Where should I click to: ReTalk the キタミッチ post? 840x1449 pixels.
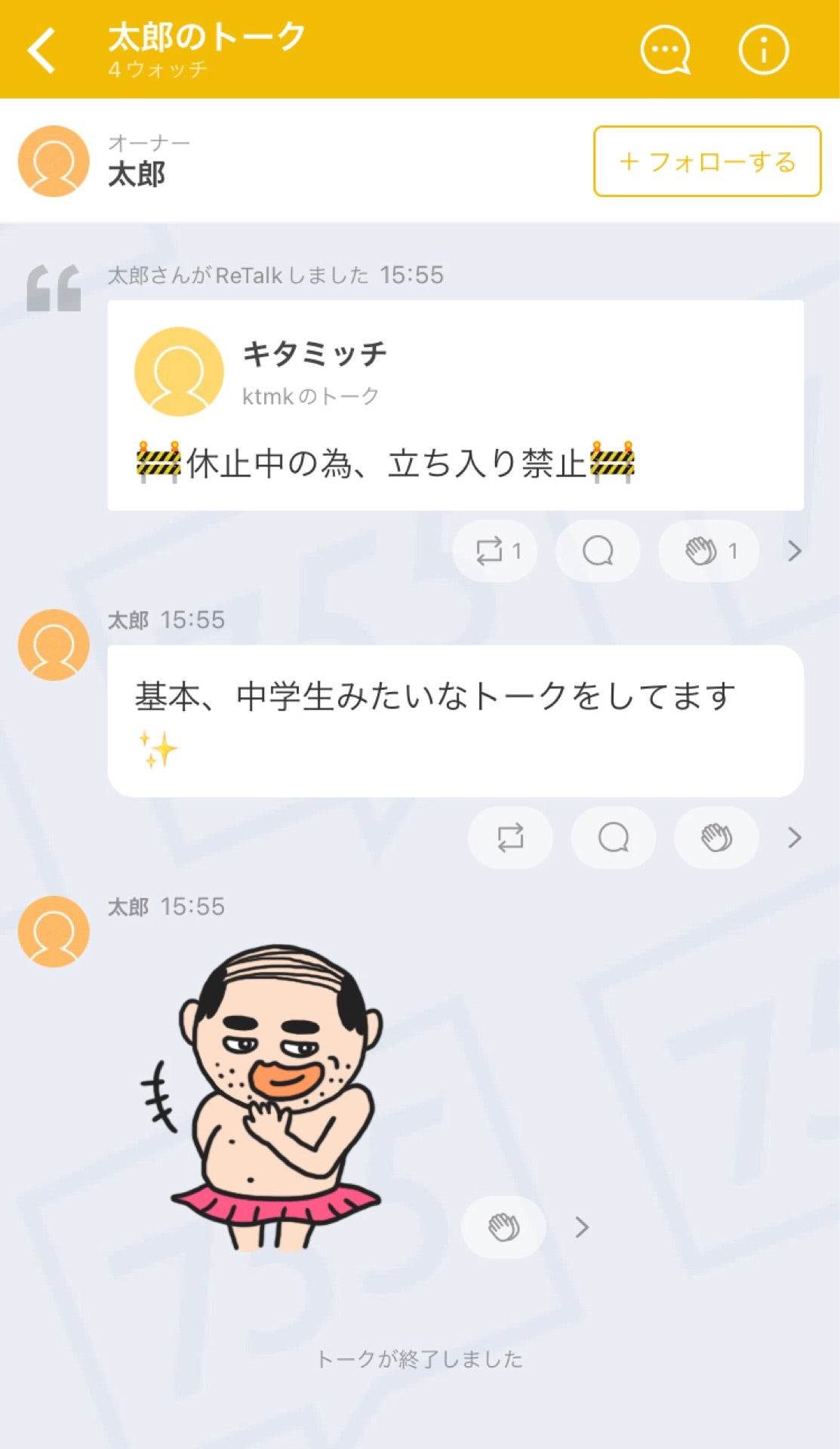pos(494,552)
